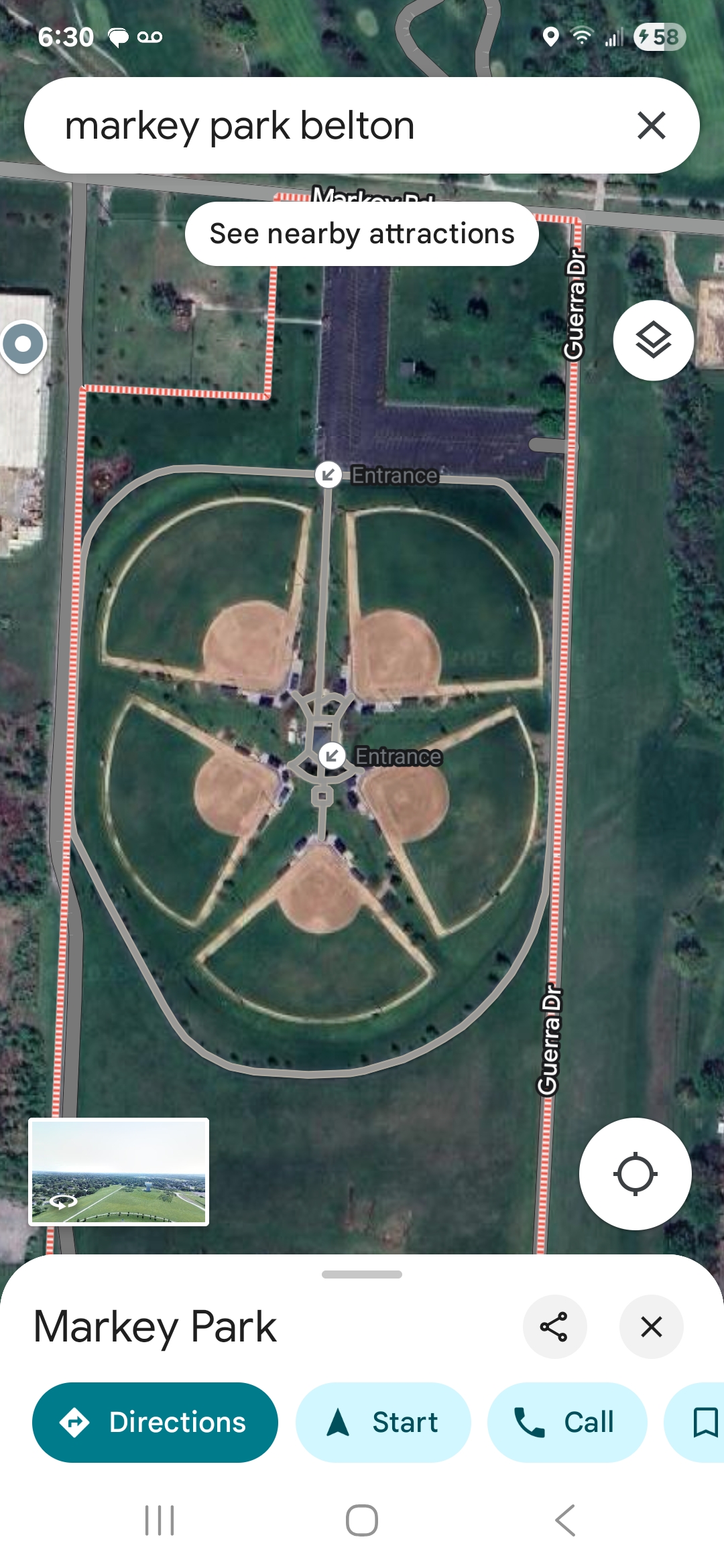Open the map layers button
The height and width of the screenshot is (1568, 724).
tap(653, 340)
